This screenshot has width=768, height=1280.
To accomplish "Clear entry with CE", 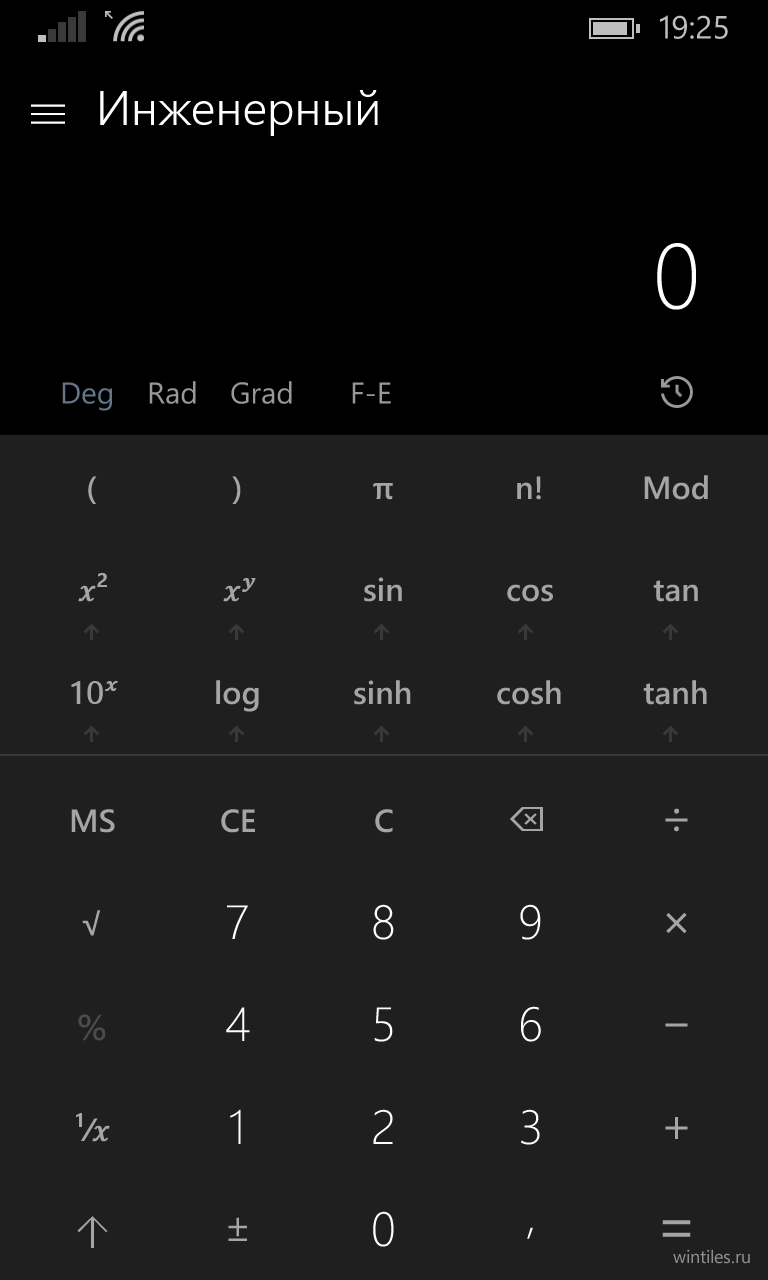I will coord(238,821).
